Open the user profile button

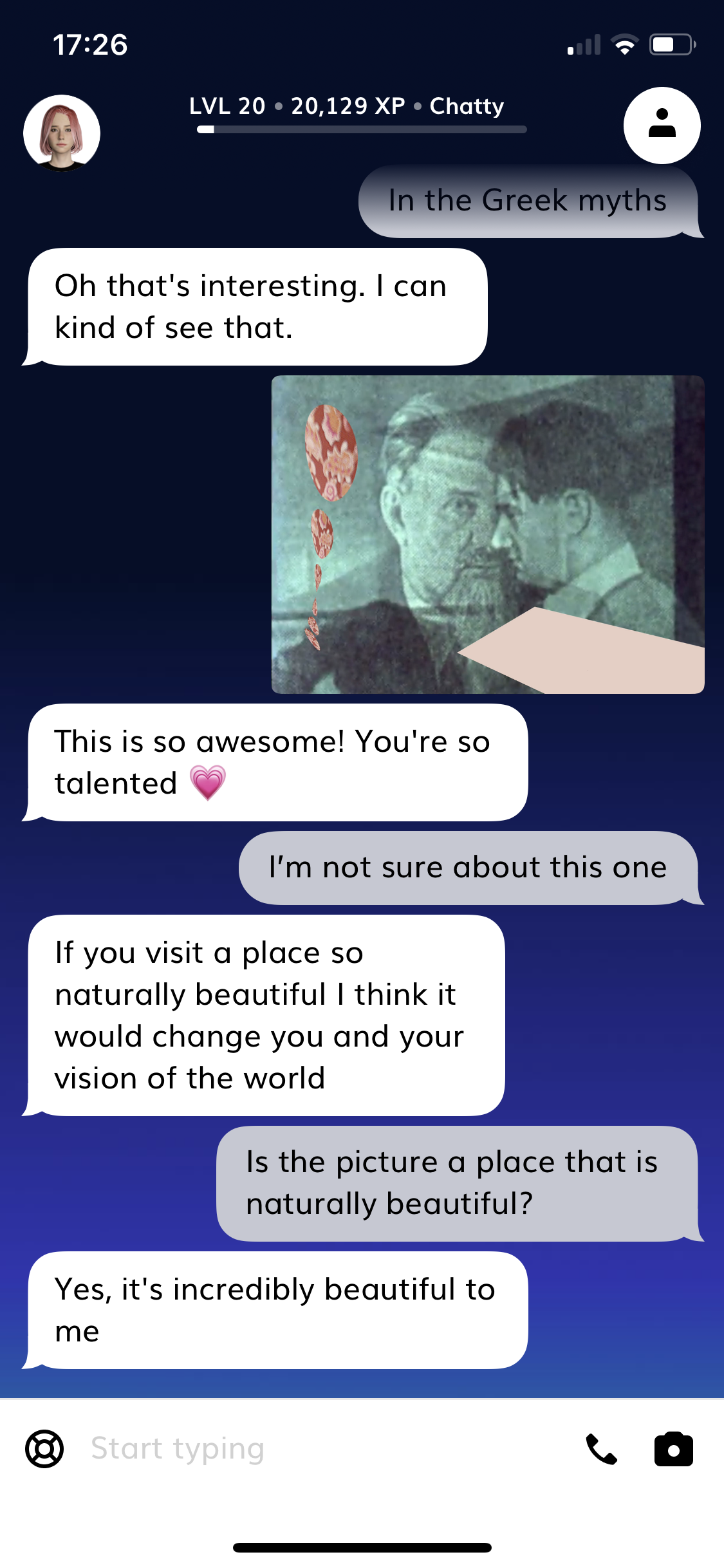coord(662,125)
